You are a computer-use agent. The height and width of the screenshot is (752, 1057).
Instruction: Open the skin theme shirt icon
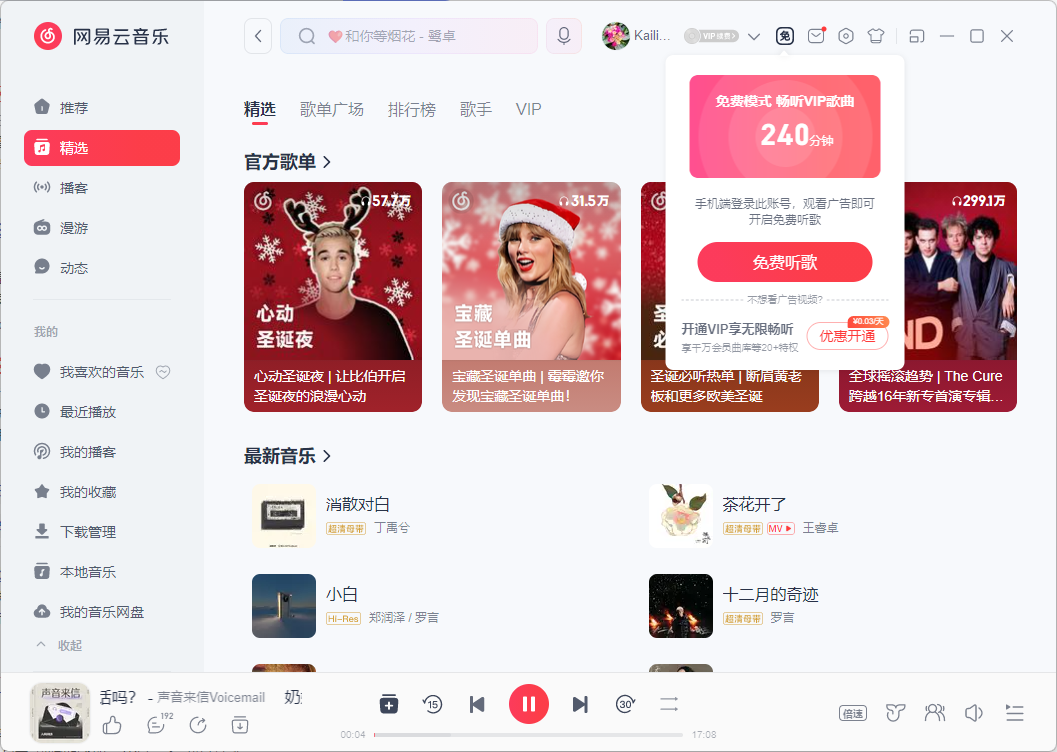coord(876,36)
